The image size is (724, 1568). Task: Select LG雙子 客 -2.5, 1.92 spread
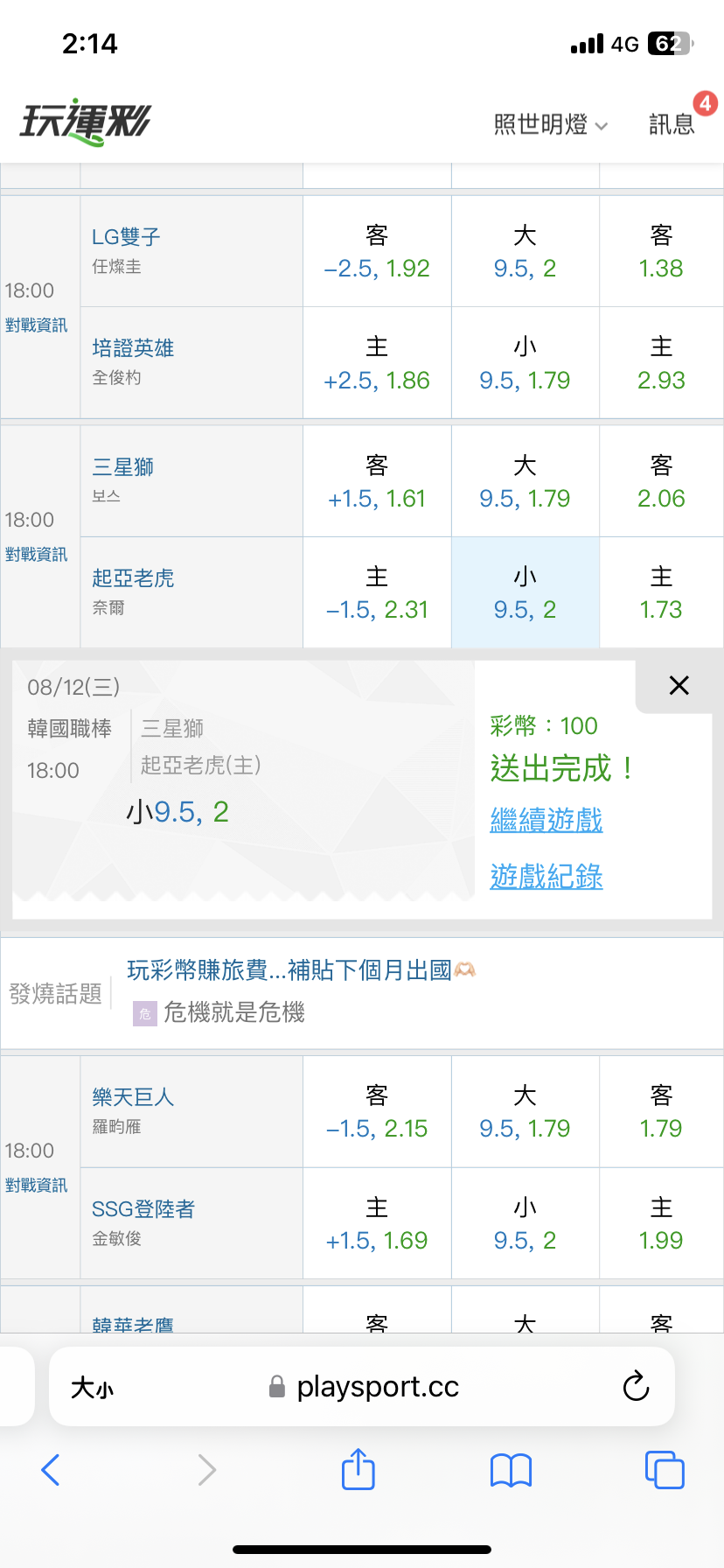point(377,251)
